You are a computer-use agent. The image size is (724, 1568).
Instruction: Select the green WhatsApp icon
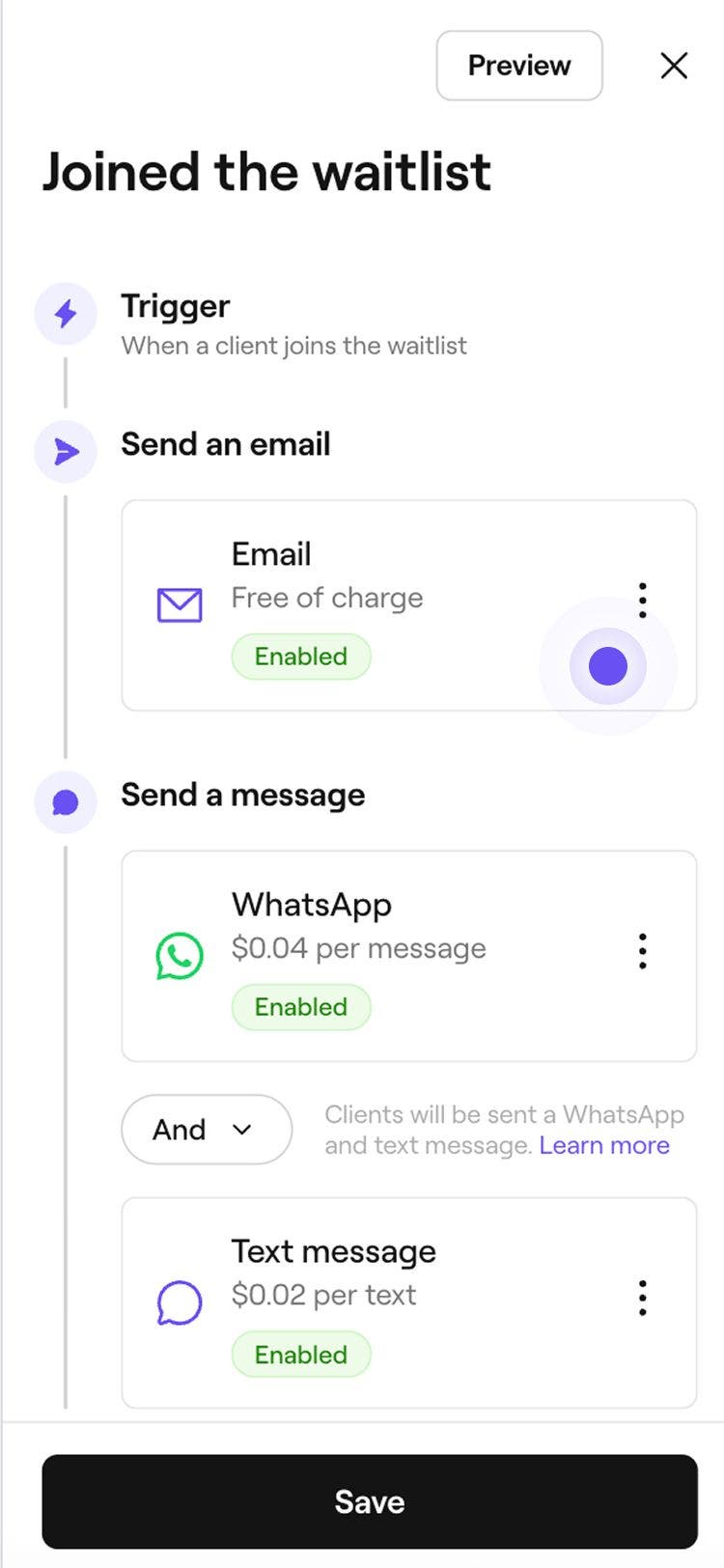(179, 956)
